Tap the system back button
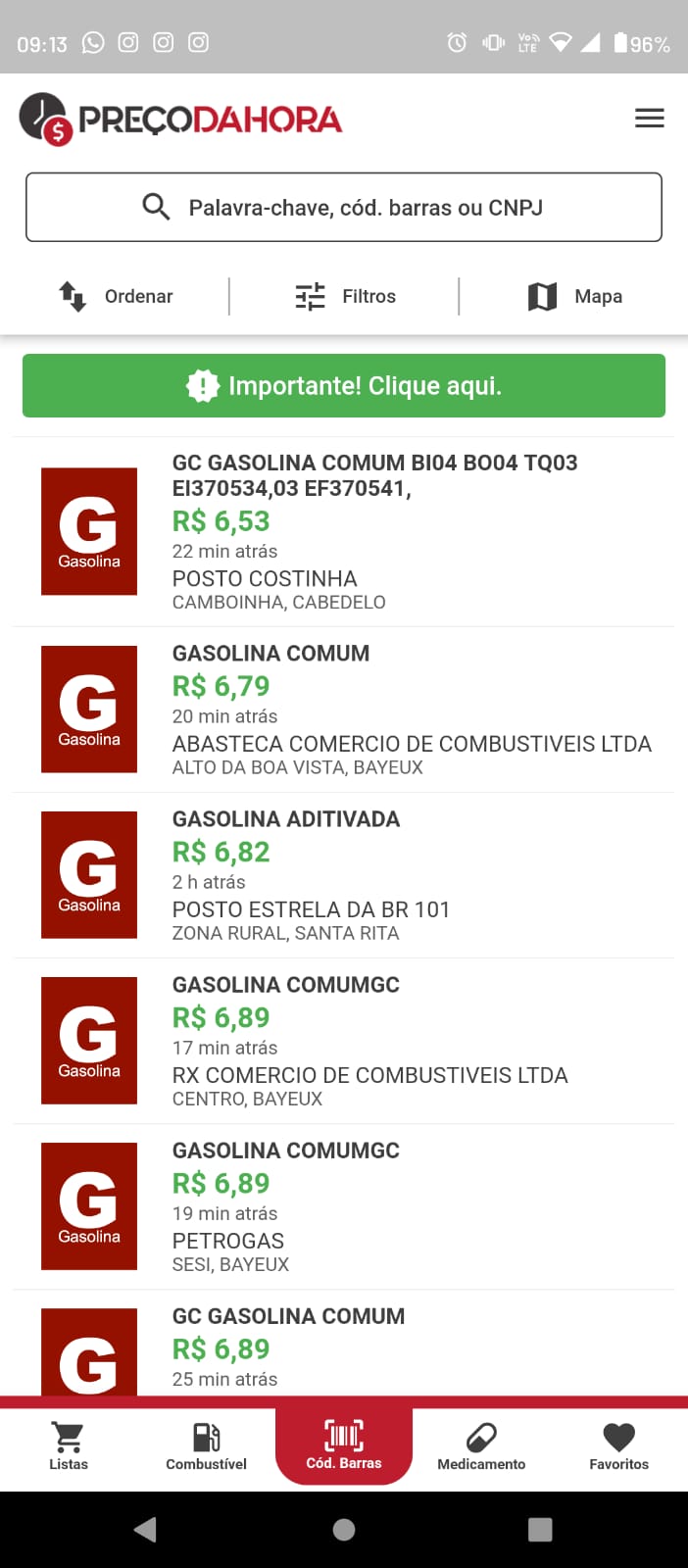Image resolution: width=688 pixels, height=1568 pixels. pyautogui.click(x=146, y=1530)
